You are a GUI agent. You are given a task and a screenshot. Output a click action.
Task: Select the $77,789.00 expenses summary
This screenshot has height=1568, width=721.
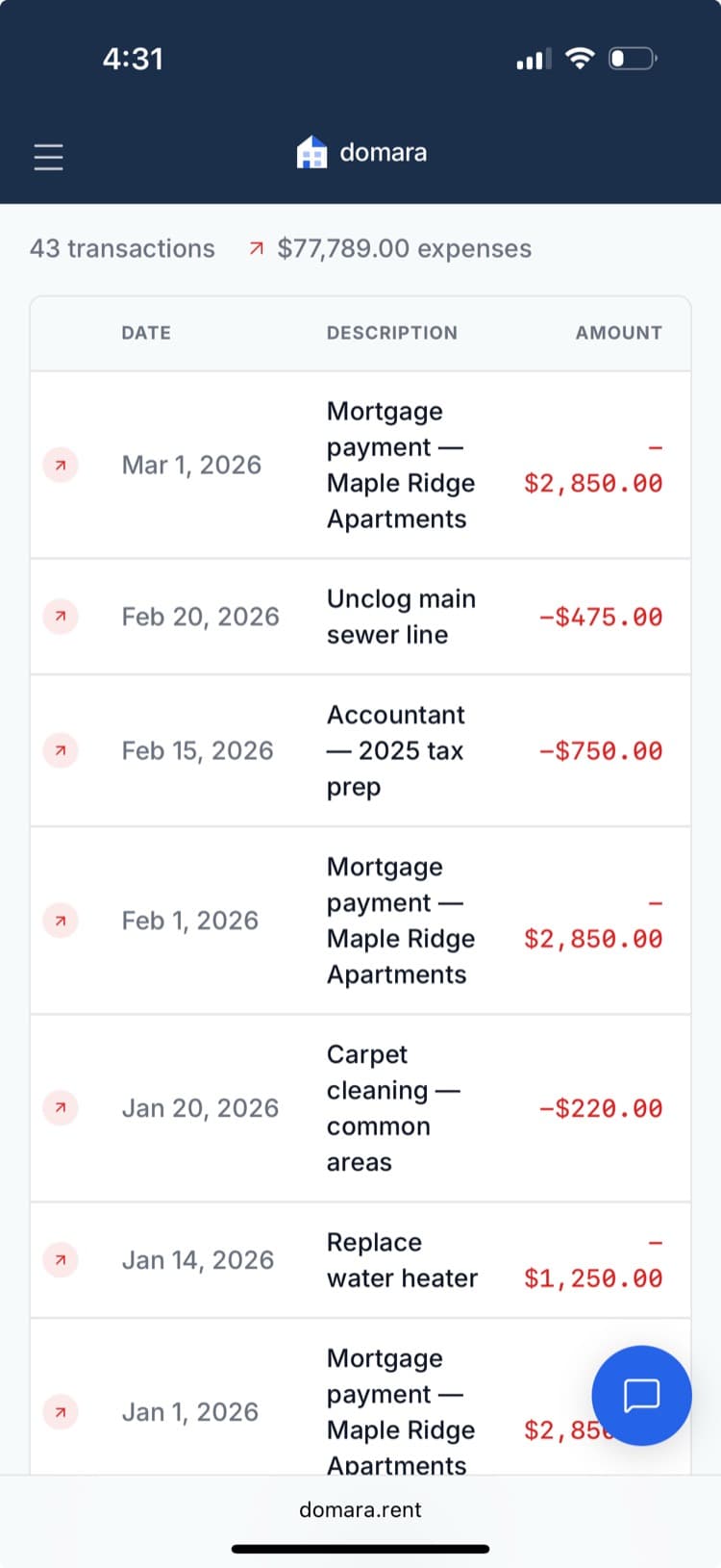click(405, 248)
